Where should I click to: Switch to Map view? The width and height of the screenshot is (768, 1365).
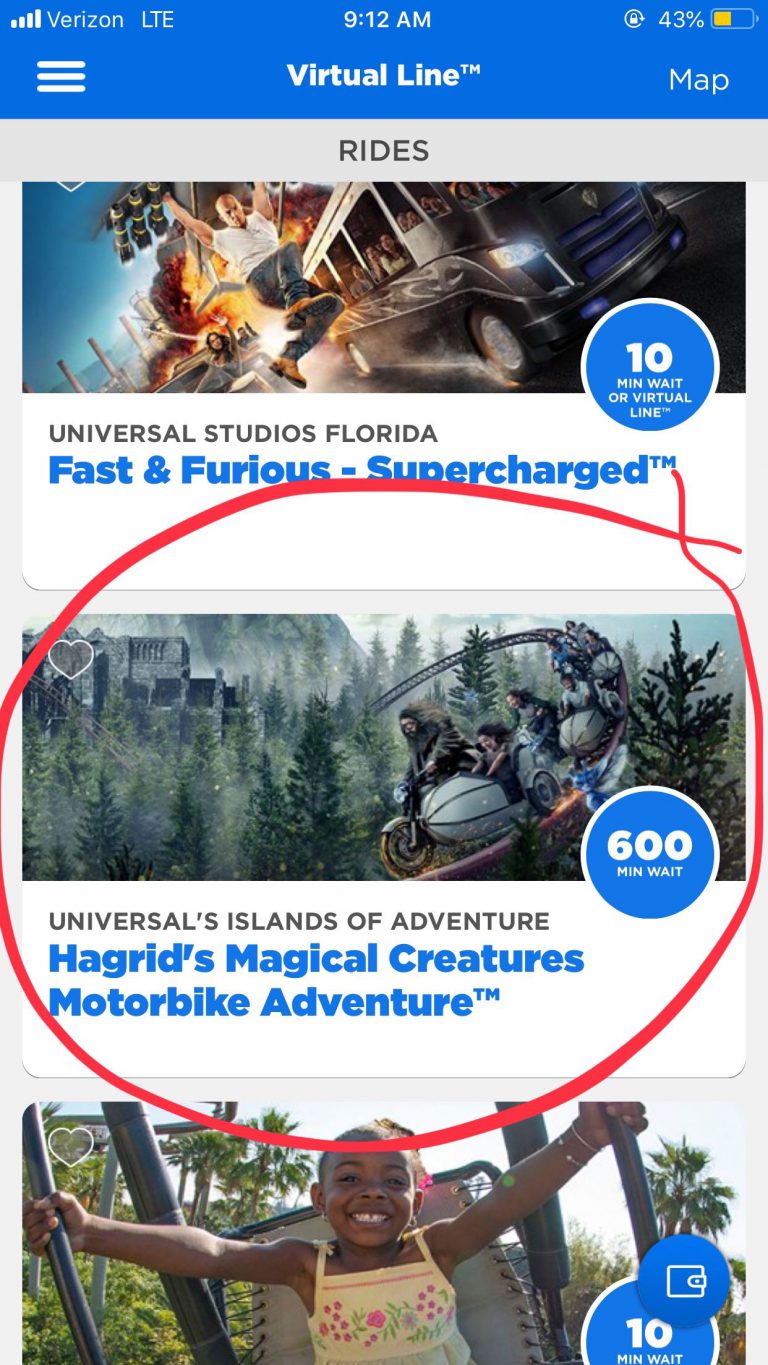698,80
